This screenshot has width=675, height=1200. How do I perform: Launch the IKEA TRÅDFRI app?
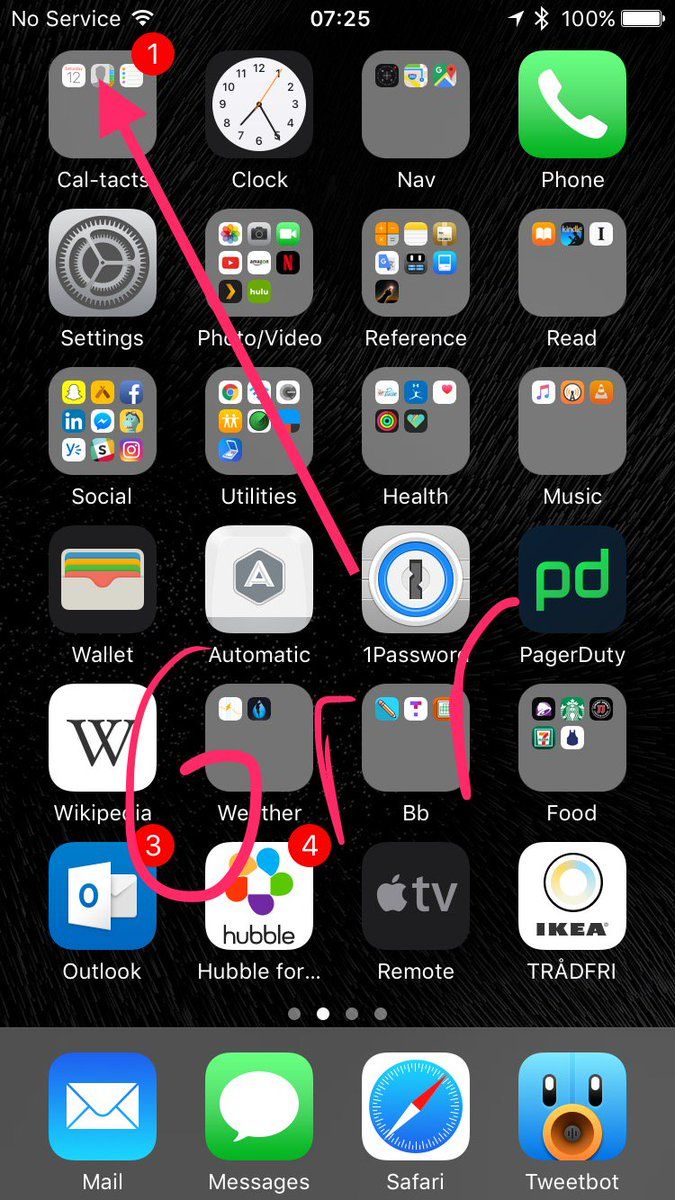tap(572, 895)
